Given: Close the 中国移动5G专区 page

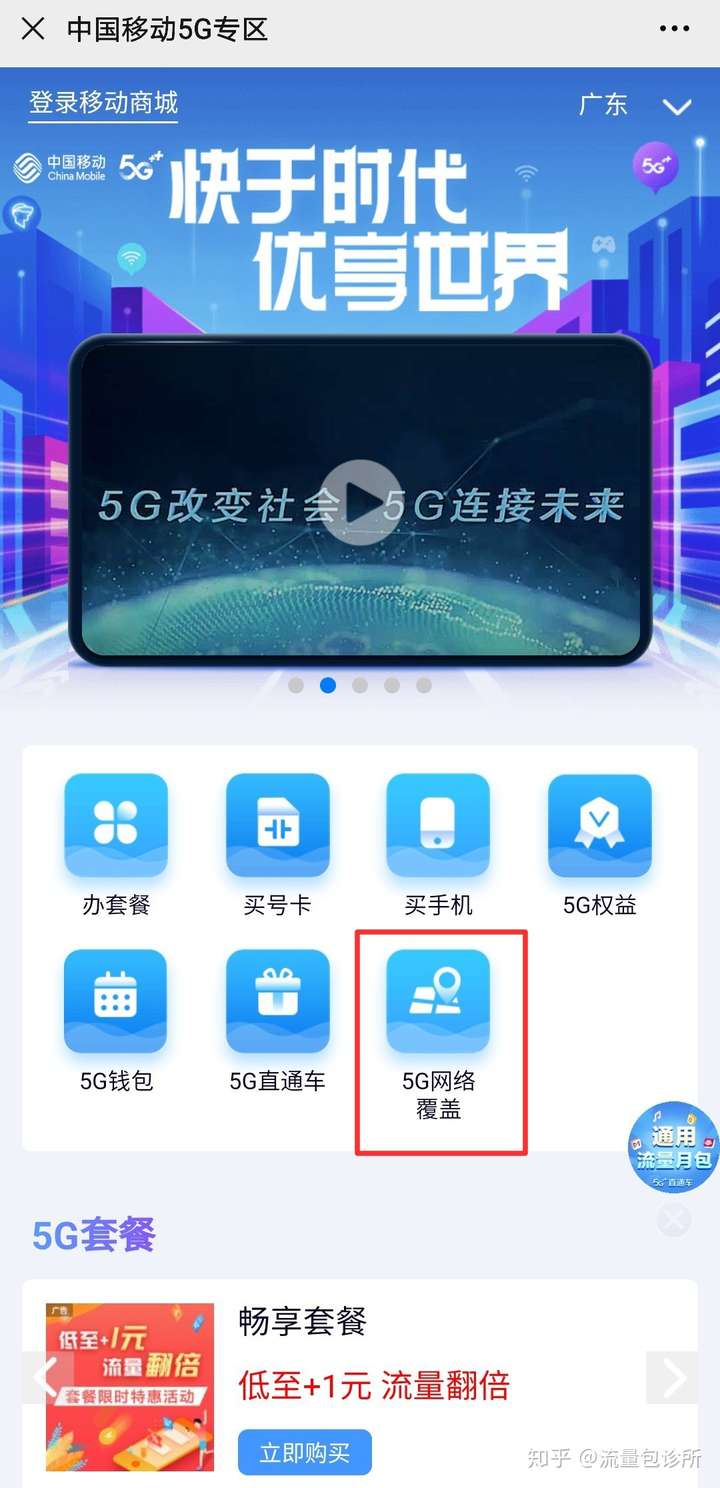Looking at the screenshot, I should click(33, 29).
